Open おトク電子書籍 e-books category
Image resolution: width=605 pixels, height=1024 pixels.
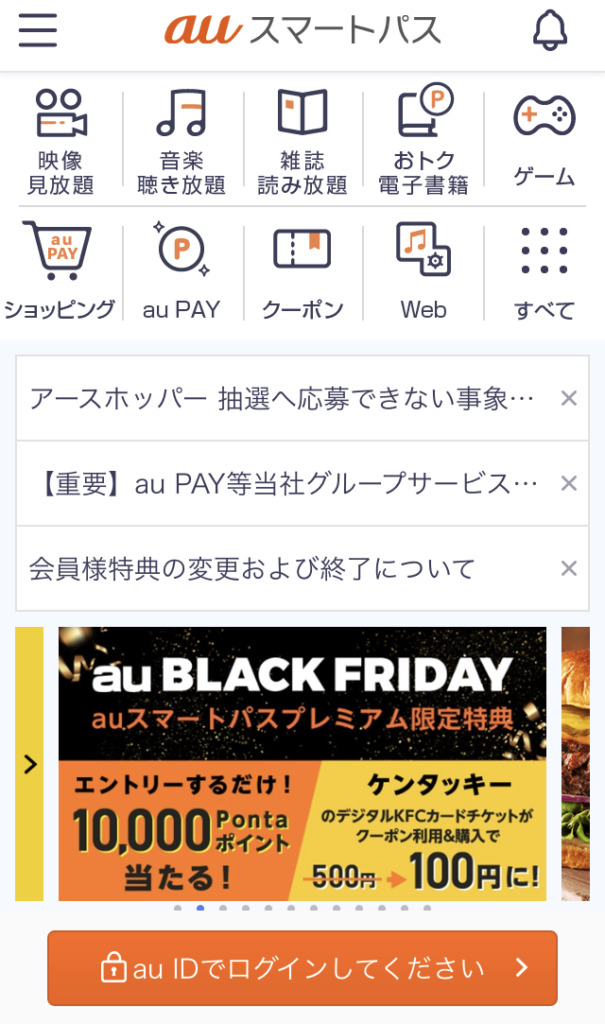click(x=423, y=141)
